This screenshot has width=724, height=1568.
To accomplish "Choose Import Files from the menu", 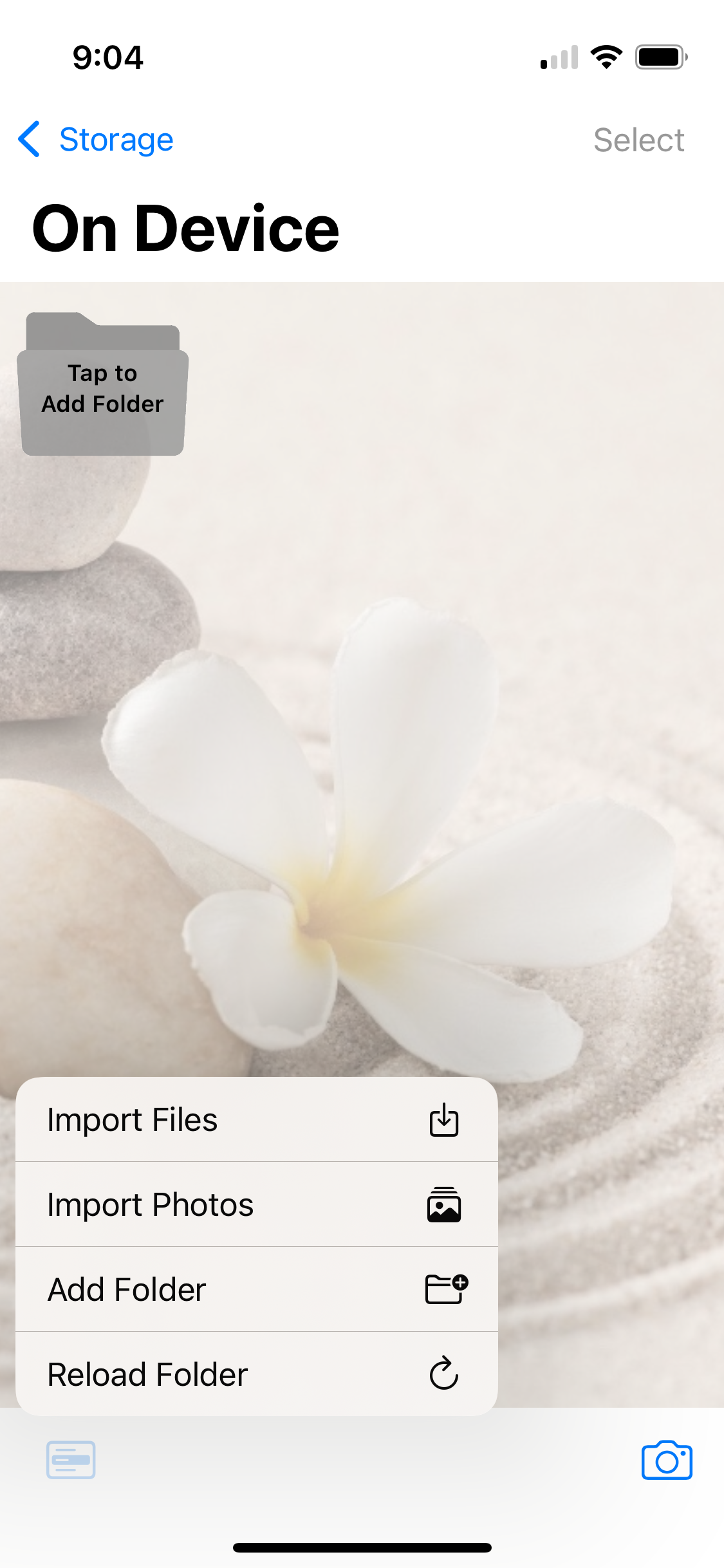I will click(256, 1120).
